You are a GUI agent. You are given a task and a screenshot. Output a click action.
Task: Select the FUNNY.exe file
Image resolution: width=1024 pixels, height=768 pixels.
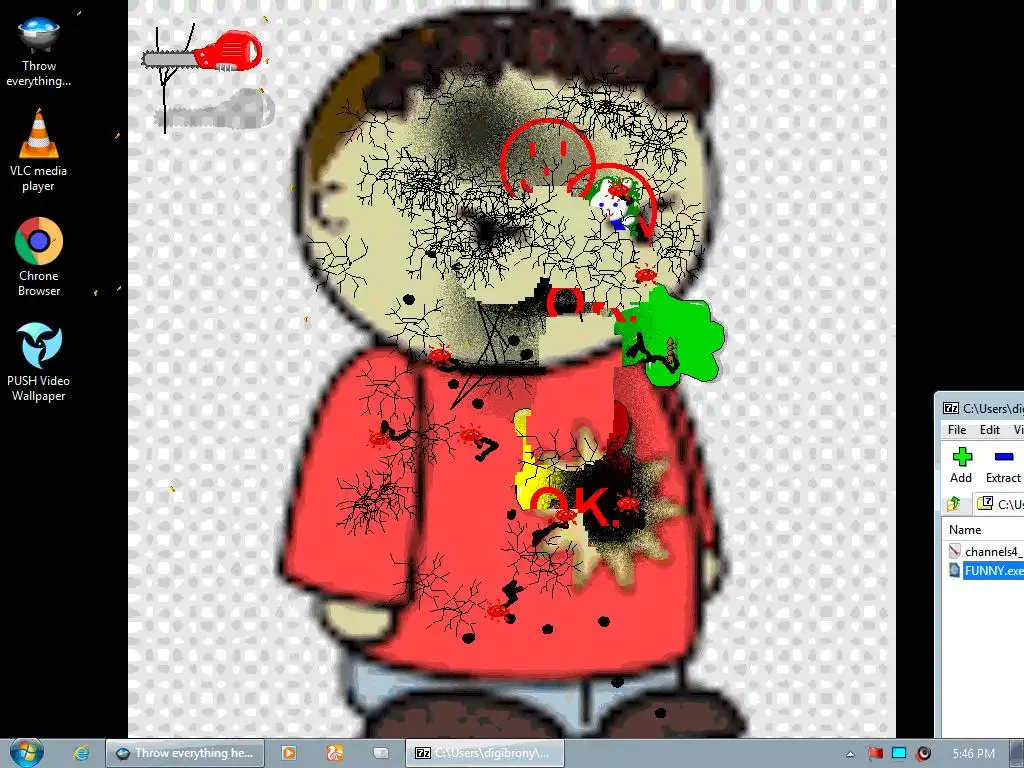pyautogui.click(x=992, y=570)
